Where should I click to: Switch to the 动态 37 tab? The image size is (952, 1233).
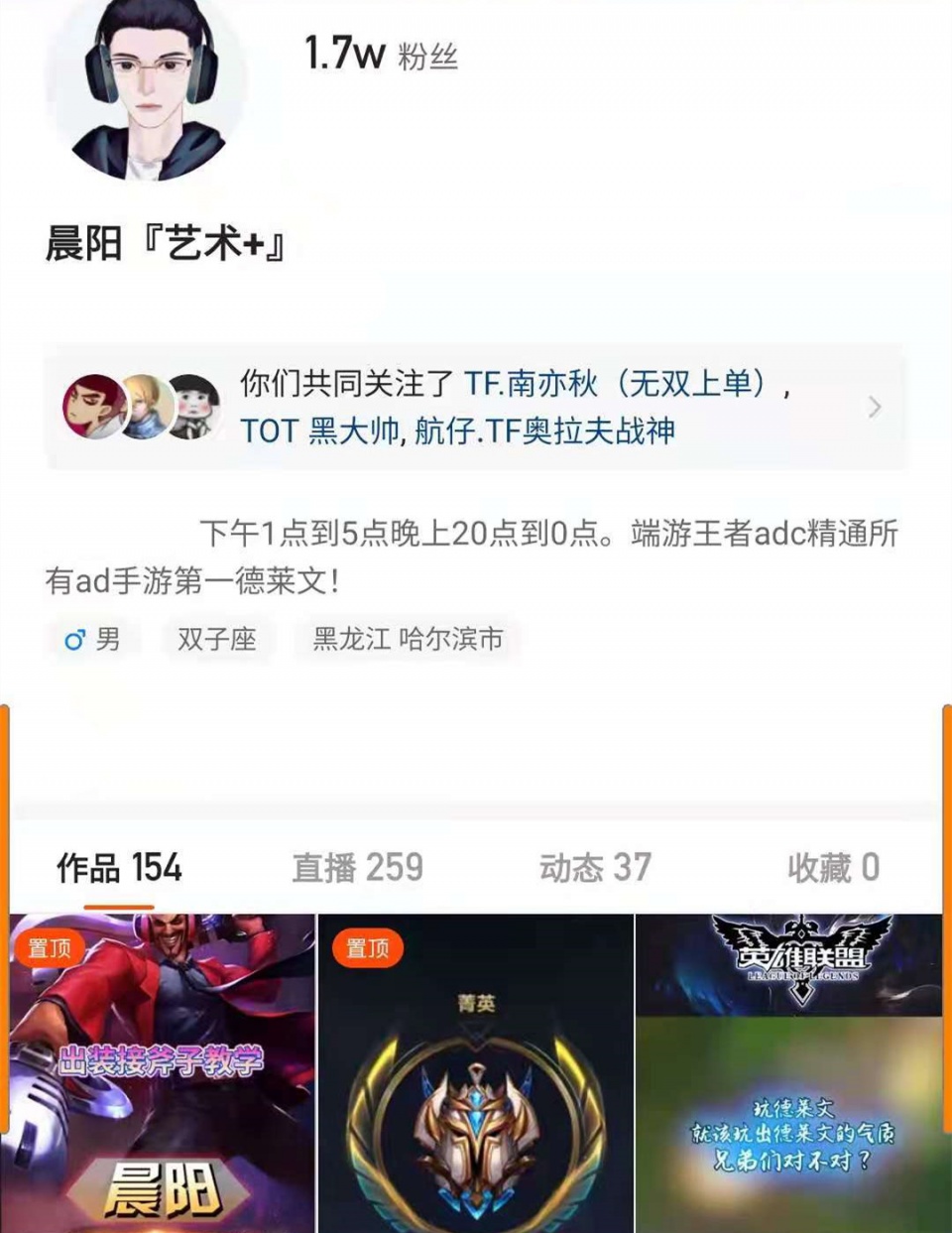[595, 868]
